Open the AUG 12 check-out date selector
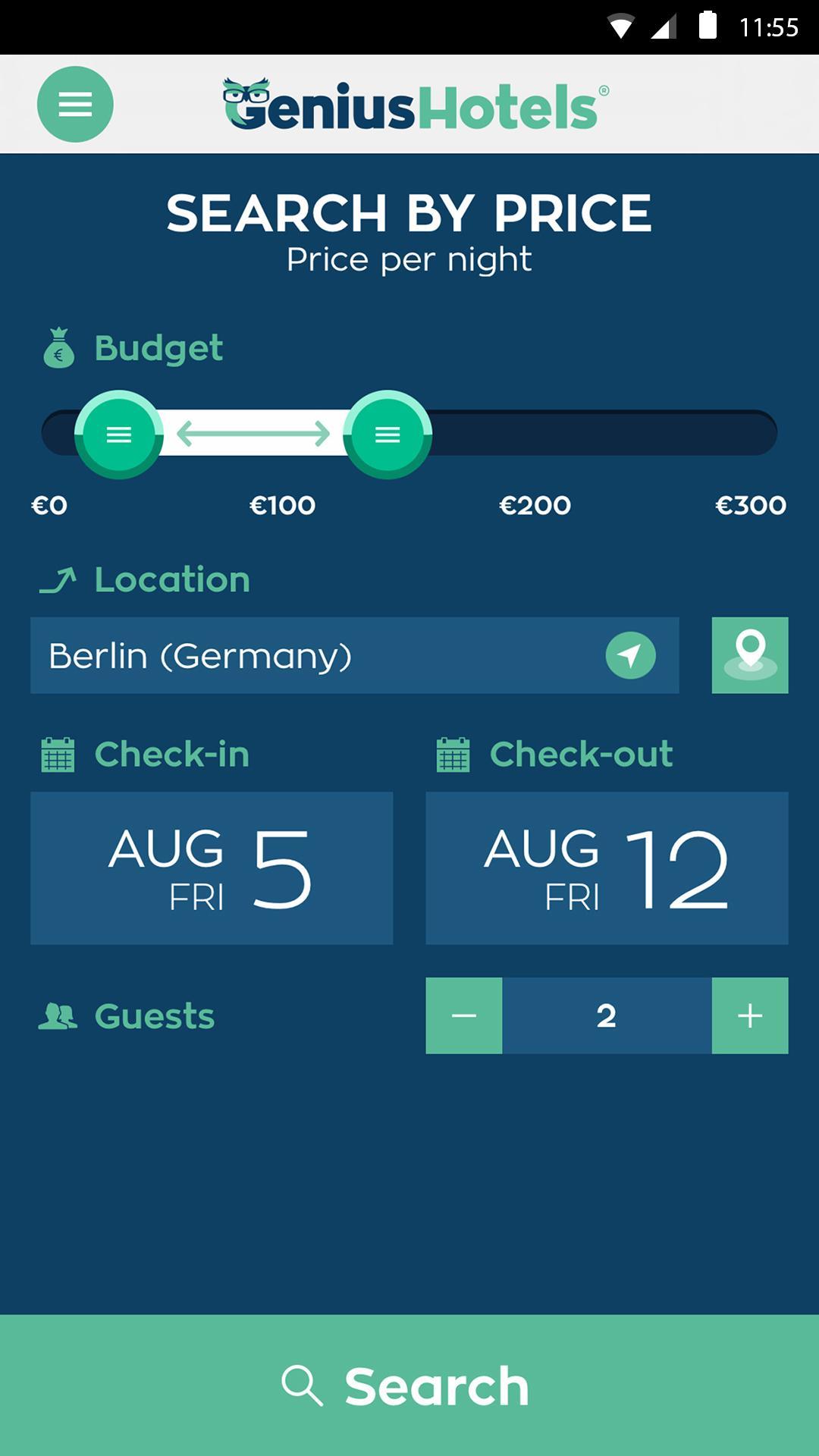 (607, 868)
